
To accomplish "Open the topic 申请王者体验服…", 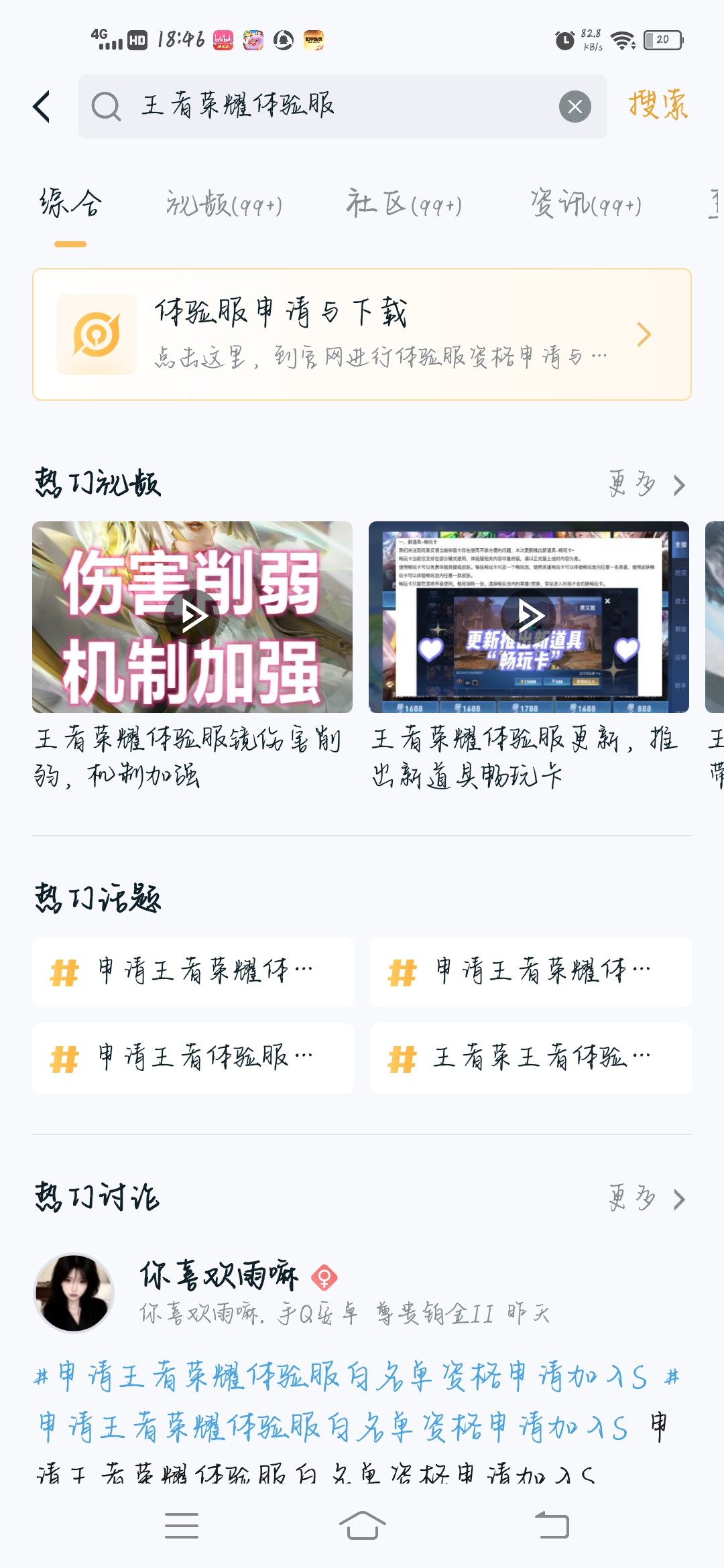I will 193,1058.
